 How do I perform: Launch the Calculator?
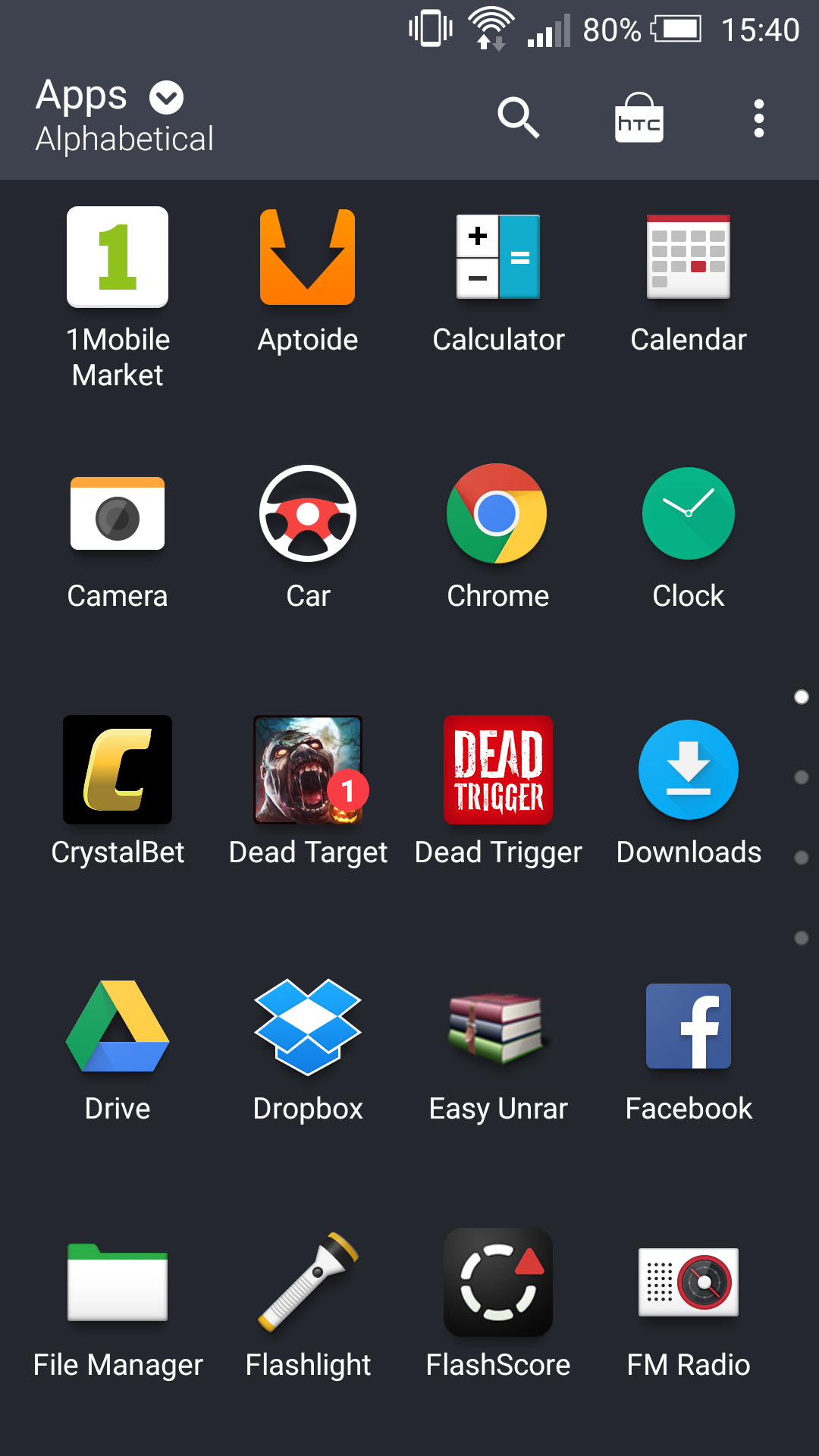498,258
